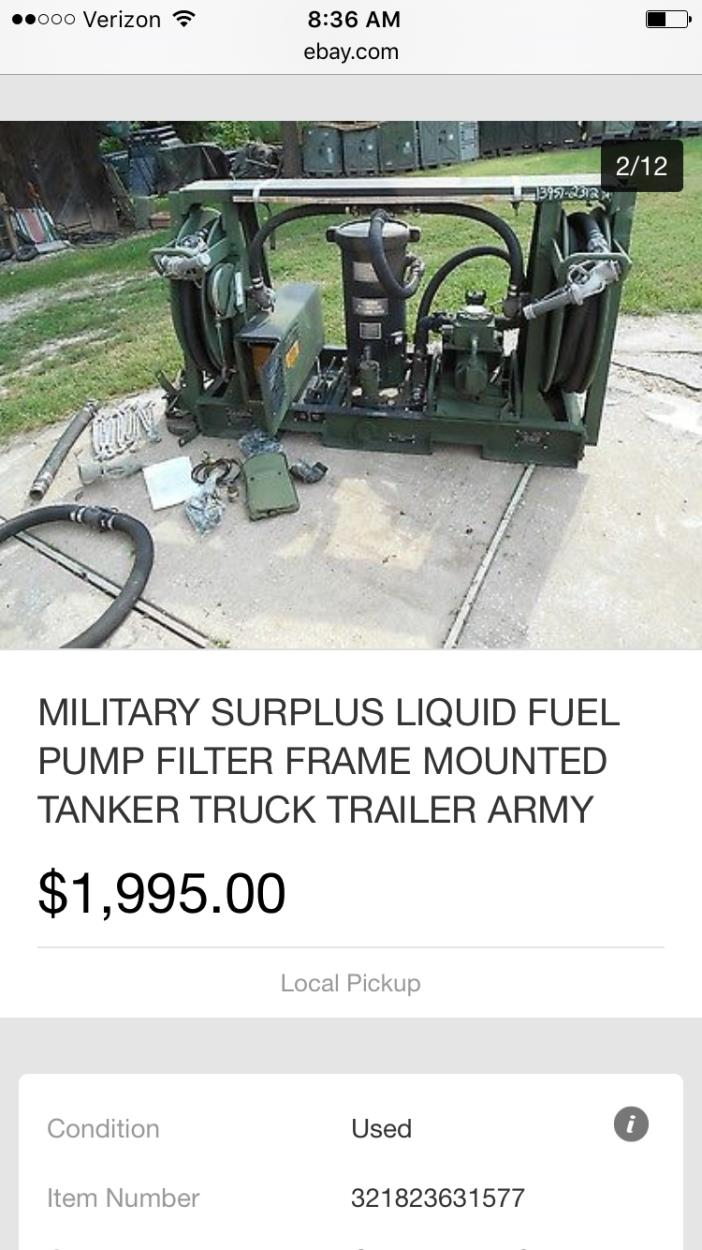Open the fuel pump listing photo
The width and height of the screenshot is (702, 1250).
[x=350, y=385]
